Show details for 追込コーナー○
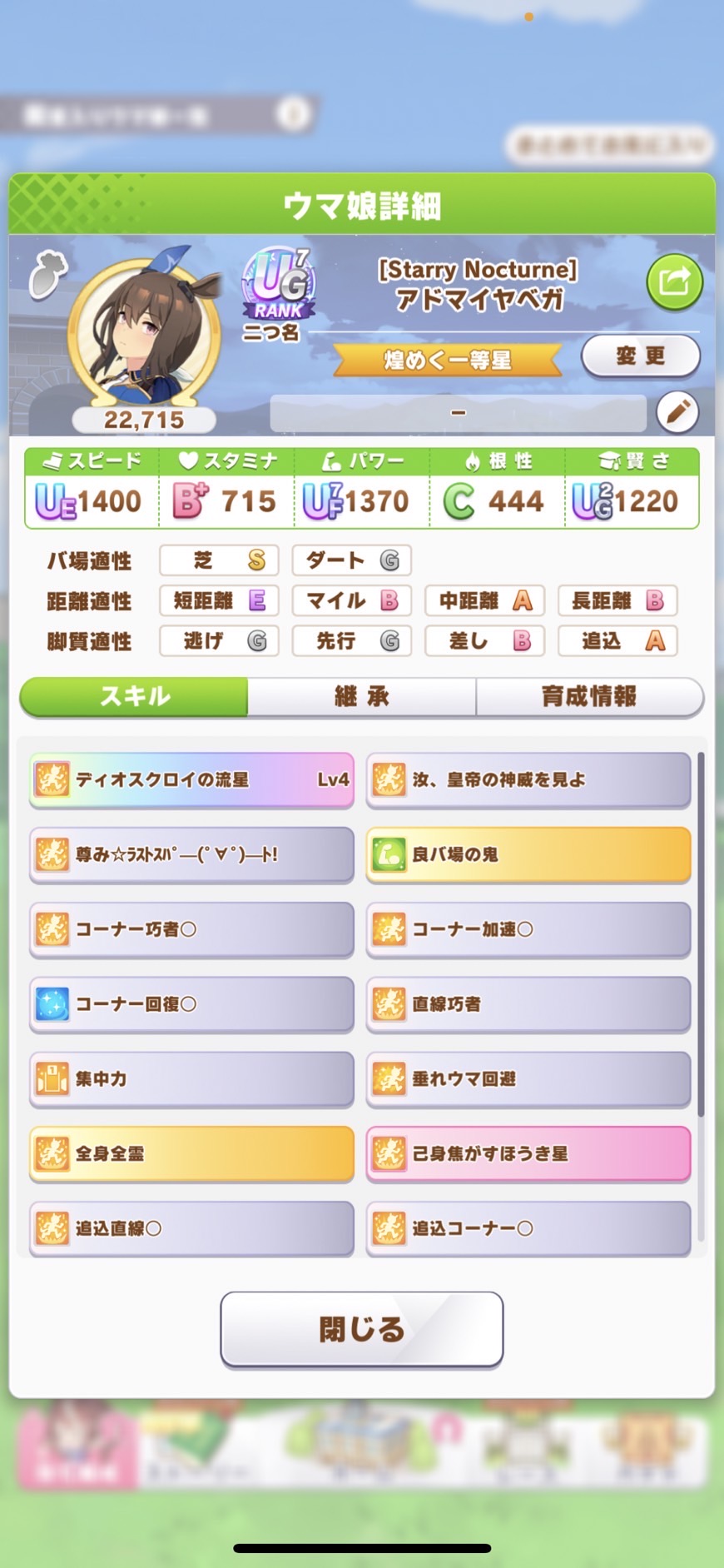The width and height of the screenshot is (724, 1568). click(528, 1228)
